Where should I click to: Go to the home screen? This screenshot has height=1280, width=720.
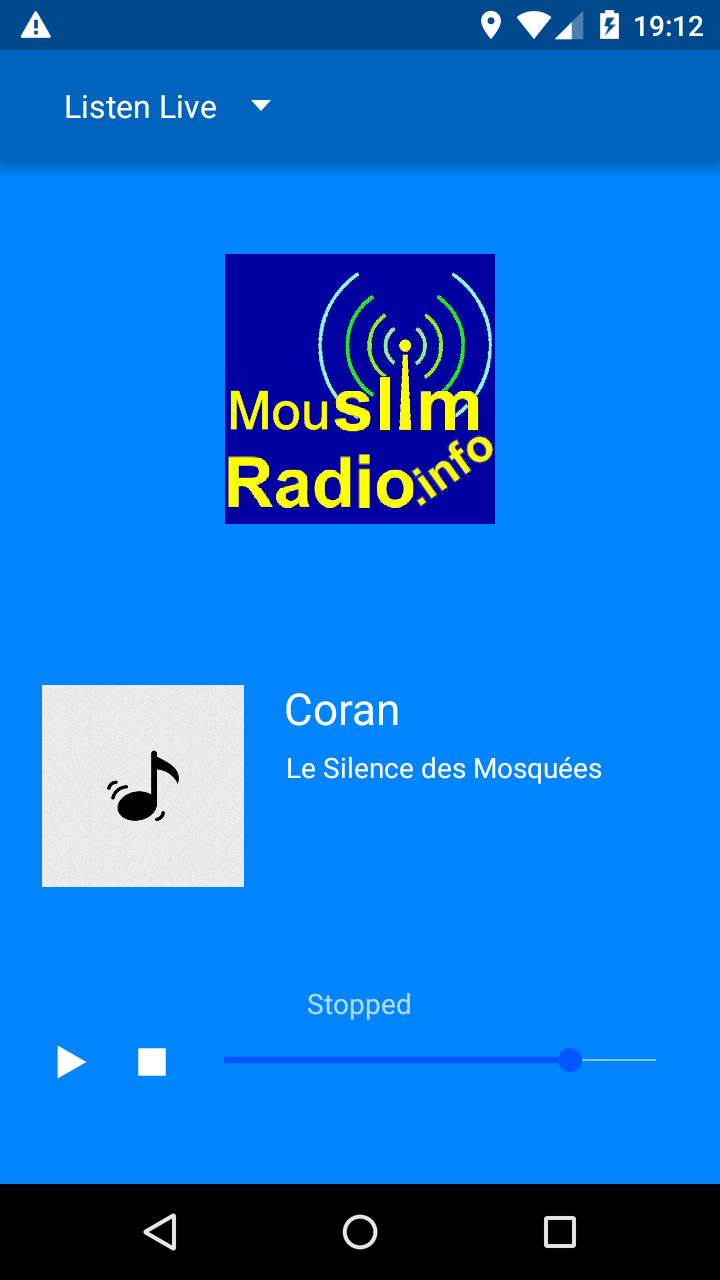(360, 1232)
